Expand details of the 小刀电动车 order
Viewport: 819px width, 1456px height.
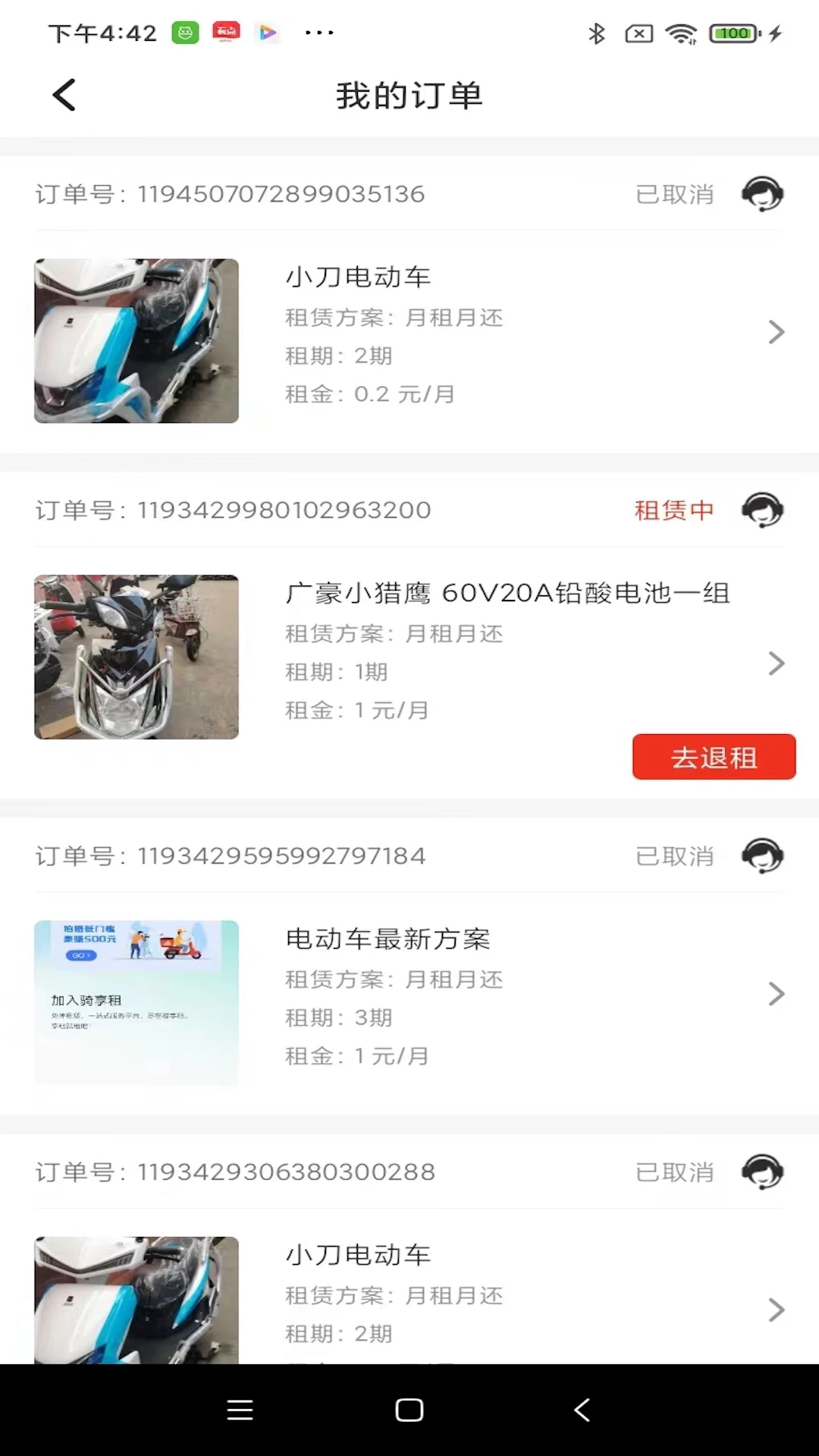click(x=777, y=332)
